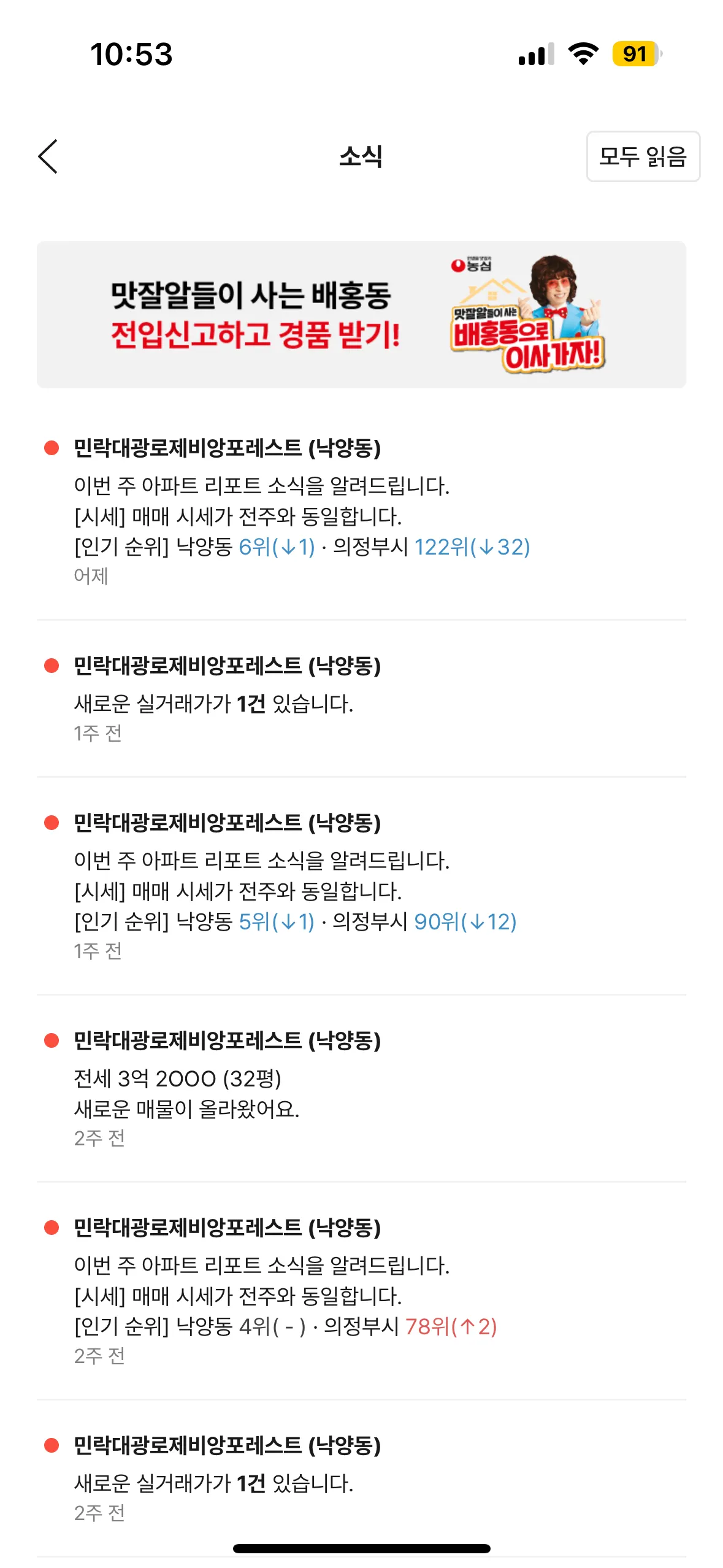This screenshot has height=1568, width=723.
Task: View the weekly report ranked 낙양동 5위
Action: (x=361, y=886)
